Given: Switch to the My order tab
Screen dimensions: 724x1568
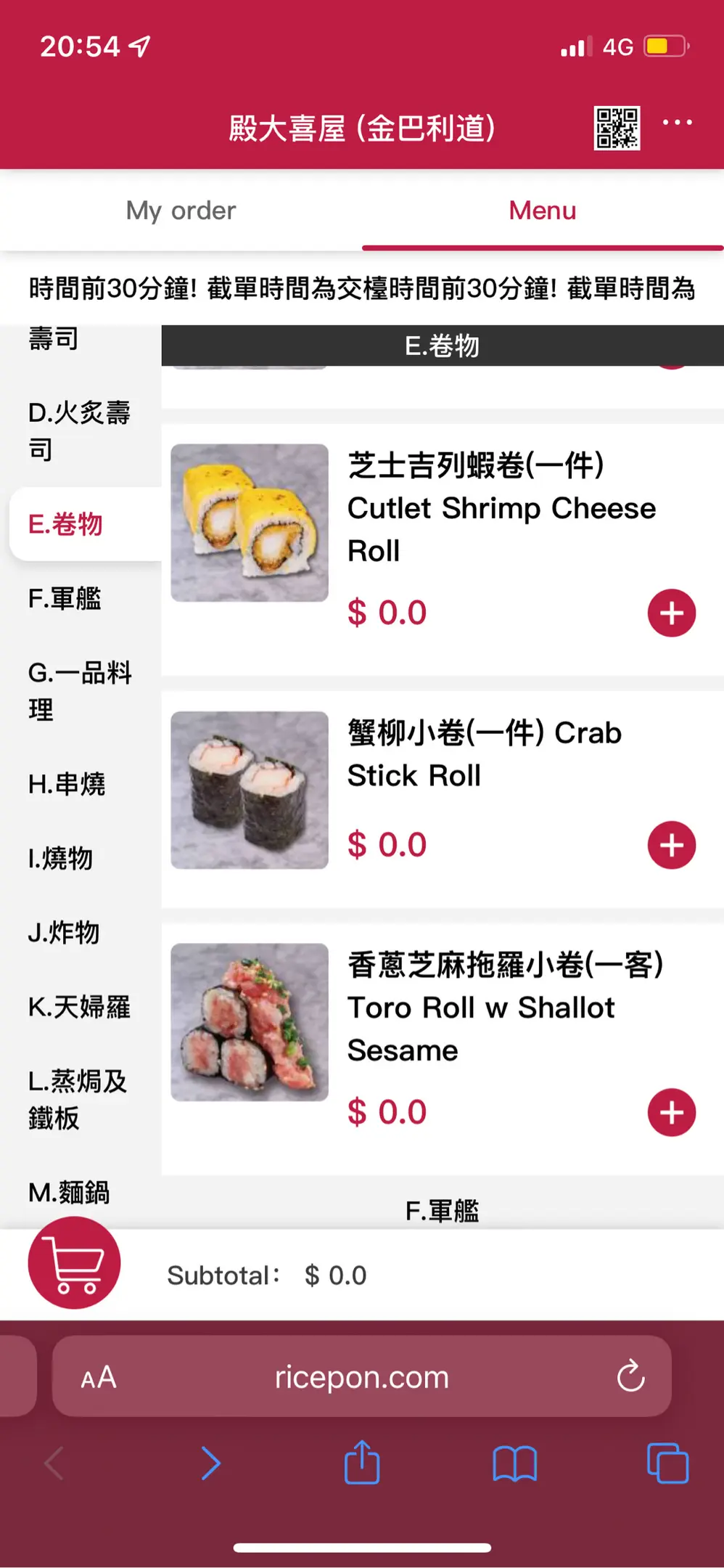Looking at the screenshot, I should pos(181,211).
